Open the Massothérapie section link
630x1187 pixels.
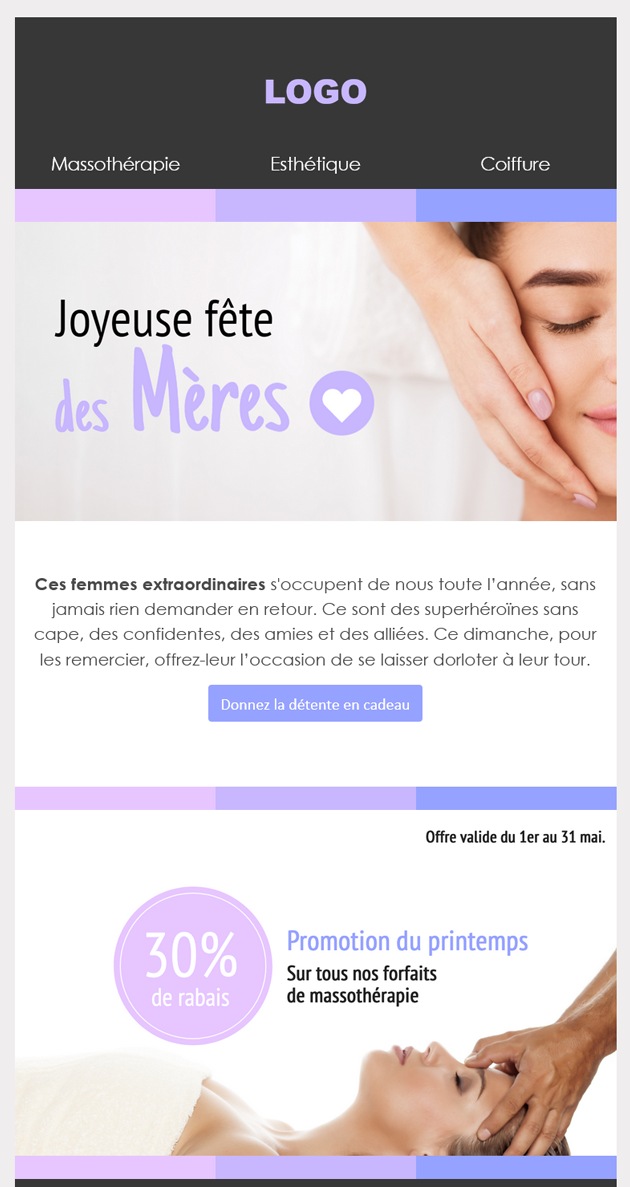[x=115, y=164]
